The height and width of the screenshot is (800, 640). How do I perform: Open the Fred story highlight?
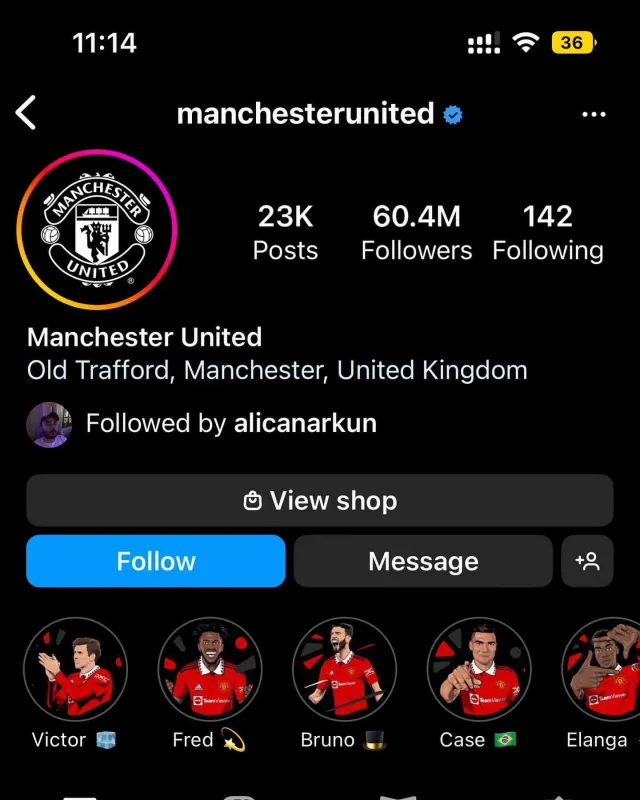[210, 670]
